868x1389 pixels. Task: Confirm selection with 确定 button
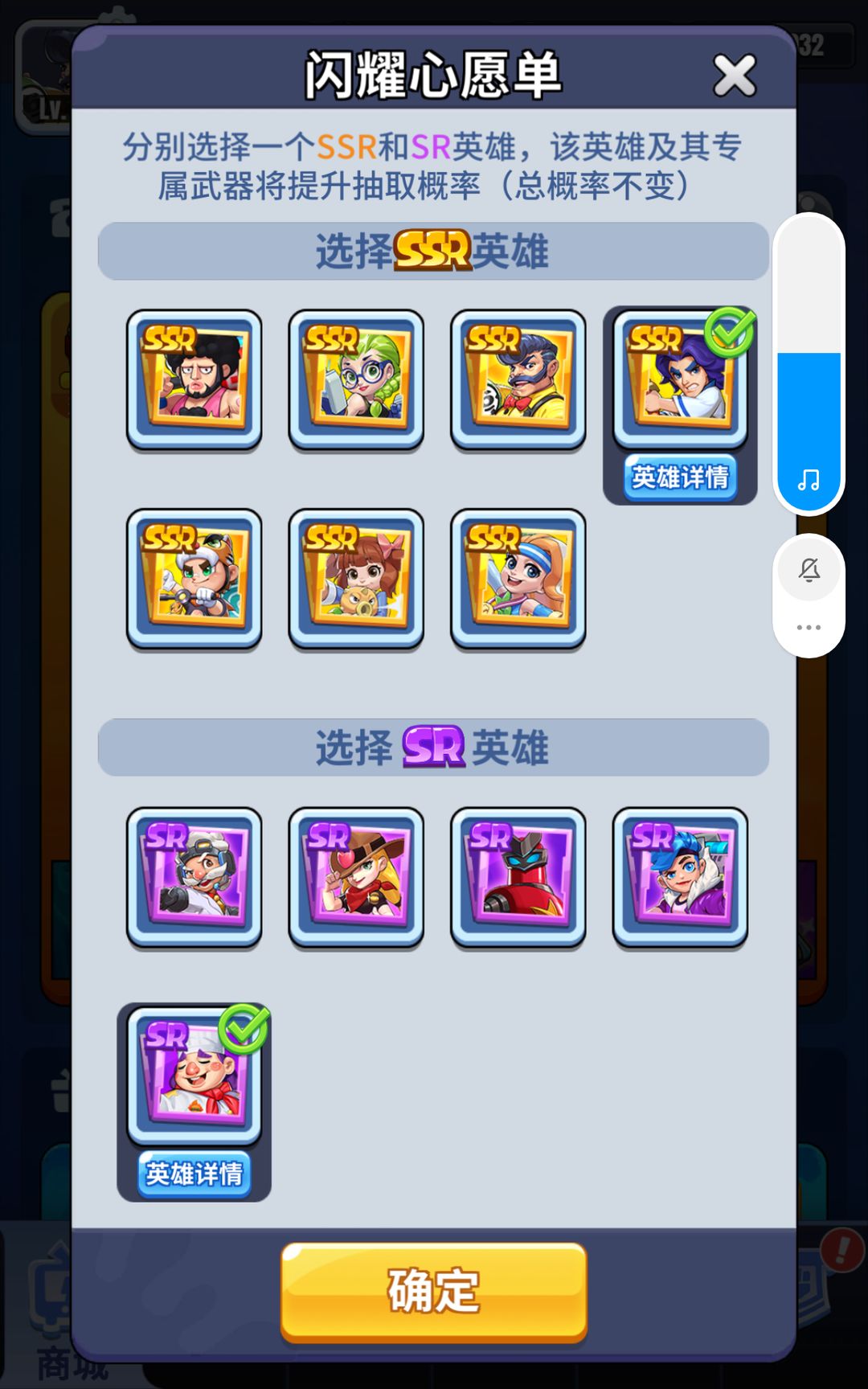click(x=434, y=1291)
